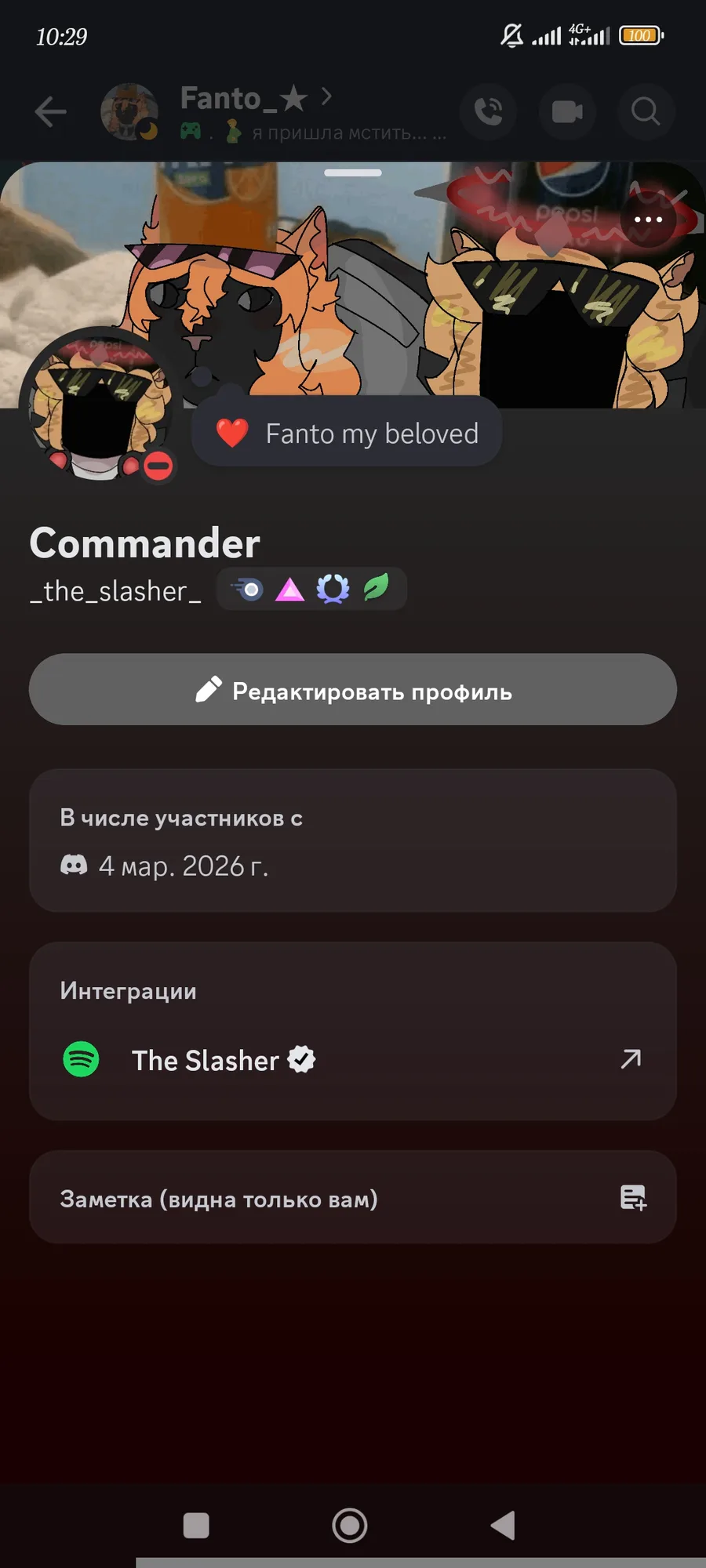Open the three-dot profile overflow menu

tap(648, 220)
